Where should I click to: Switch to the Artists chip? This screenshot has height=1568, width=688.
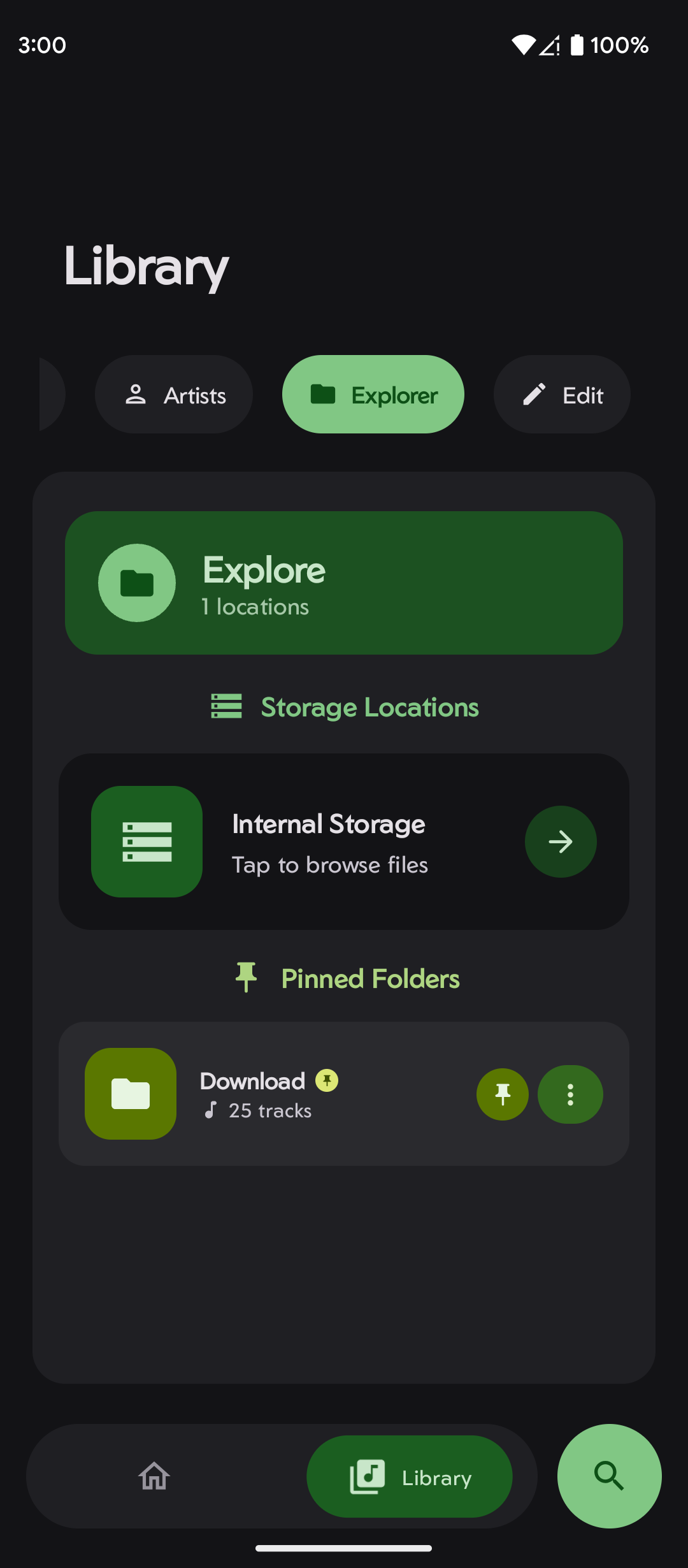(x=174, y=395)
